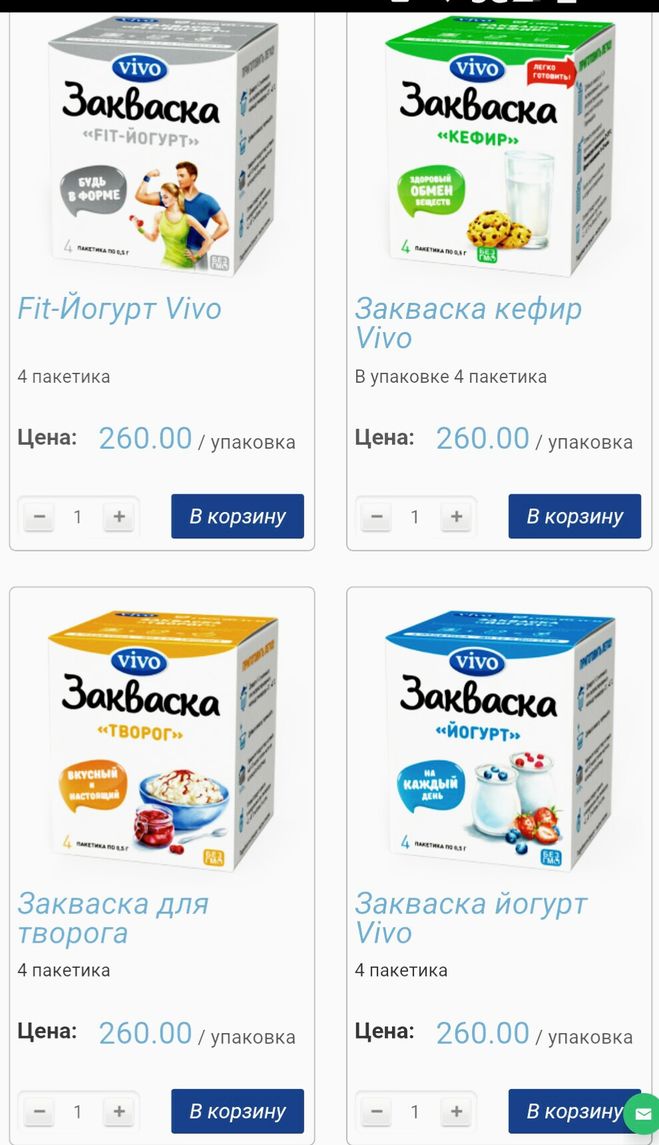Decrease quantity of Fit-Йогурт Vivo
The height and width of the screenshot is (1145, 659).
39,517
